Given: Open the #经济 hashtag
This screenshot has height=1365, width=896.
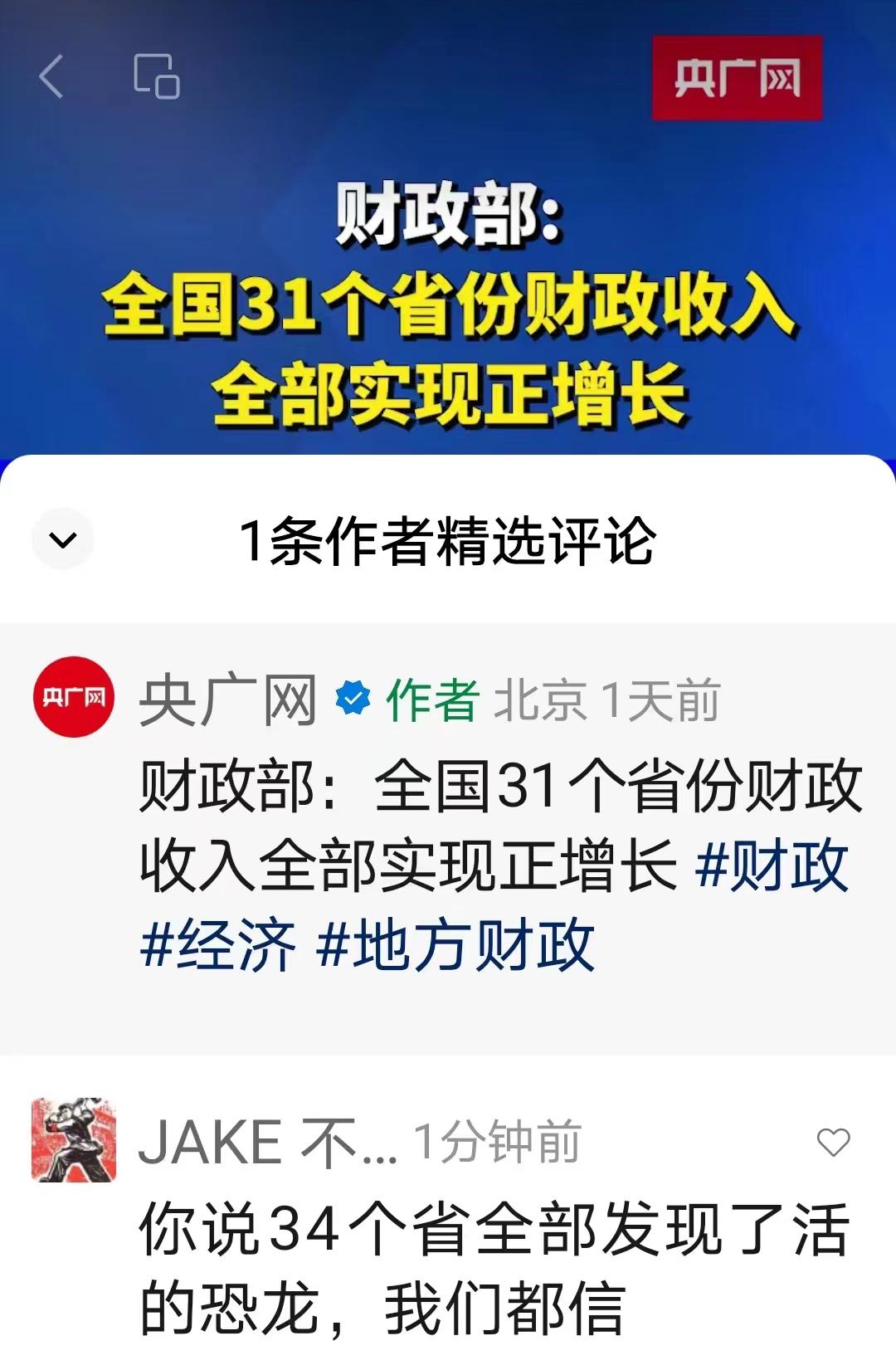Looking at the screenshot, I should pyautogui.click(x=218, y=945).
